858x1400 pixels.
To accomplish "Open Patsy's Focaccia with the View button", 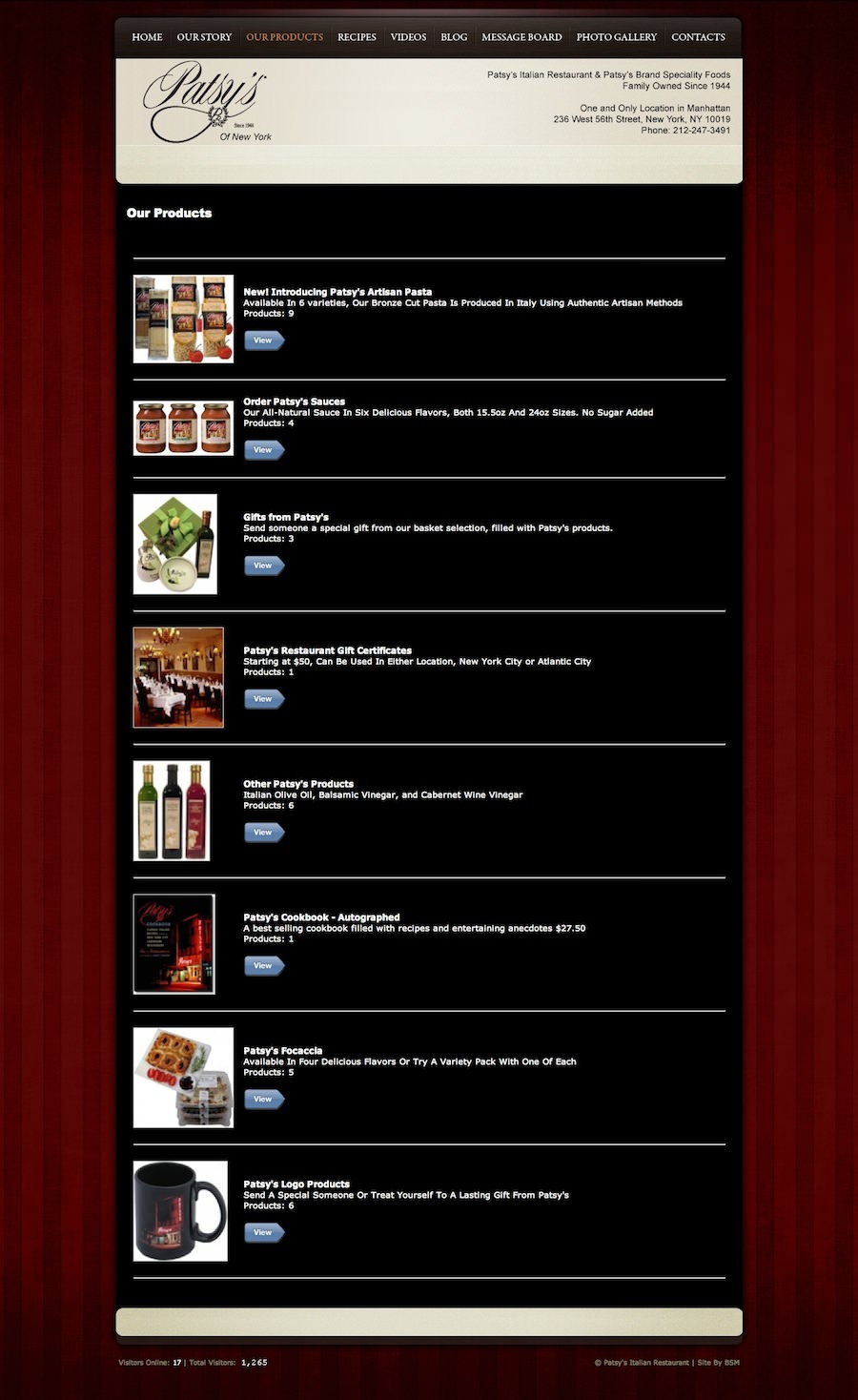I will (x=264, y=1100).
